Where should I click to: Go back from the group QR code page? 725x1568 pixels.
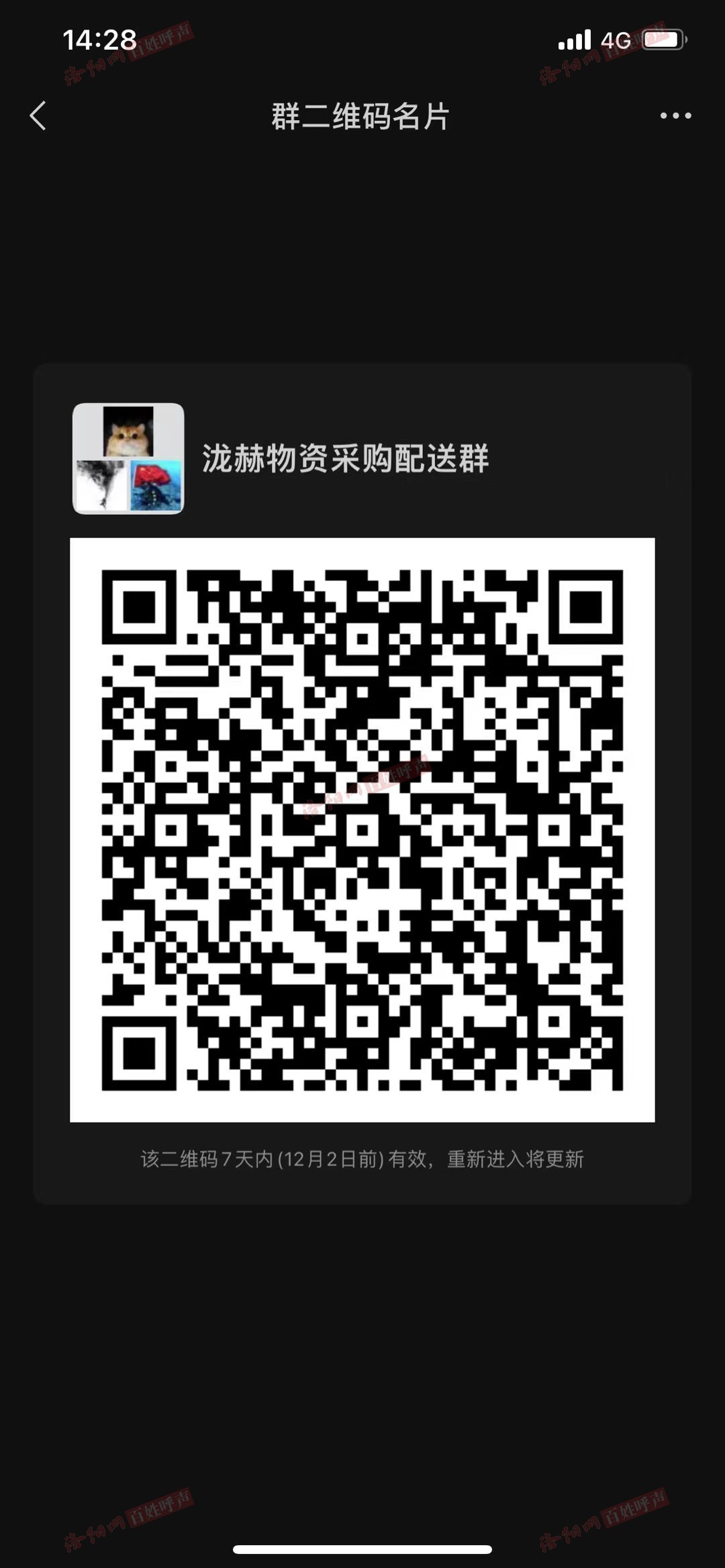click(x=38, y=116)
